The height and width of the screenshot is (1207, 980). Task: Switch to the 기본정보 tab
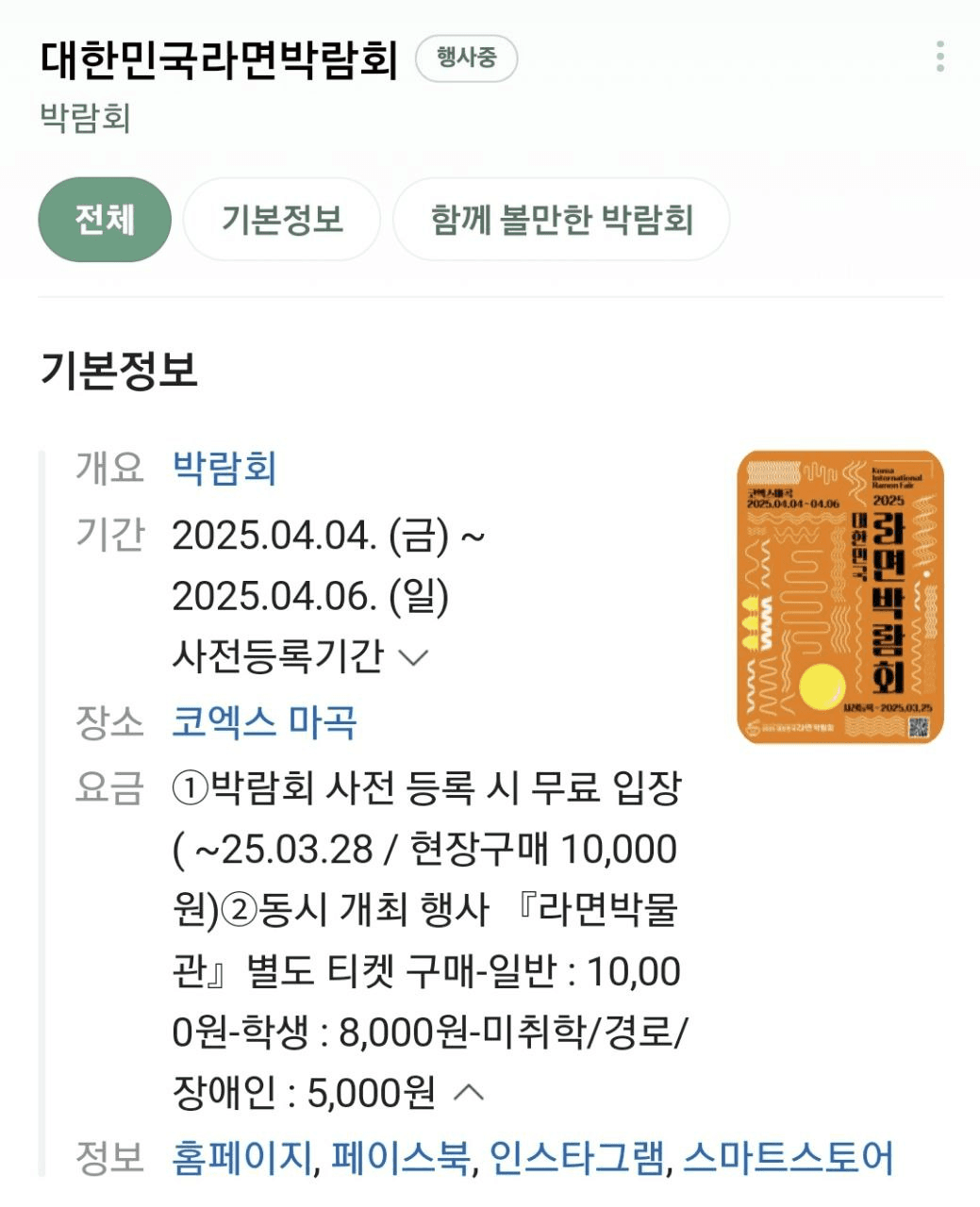(282, 220)
